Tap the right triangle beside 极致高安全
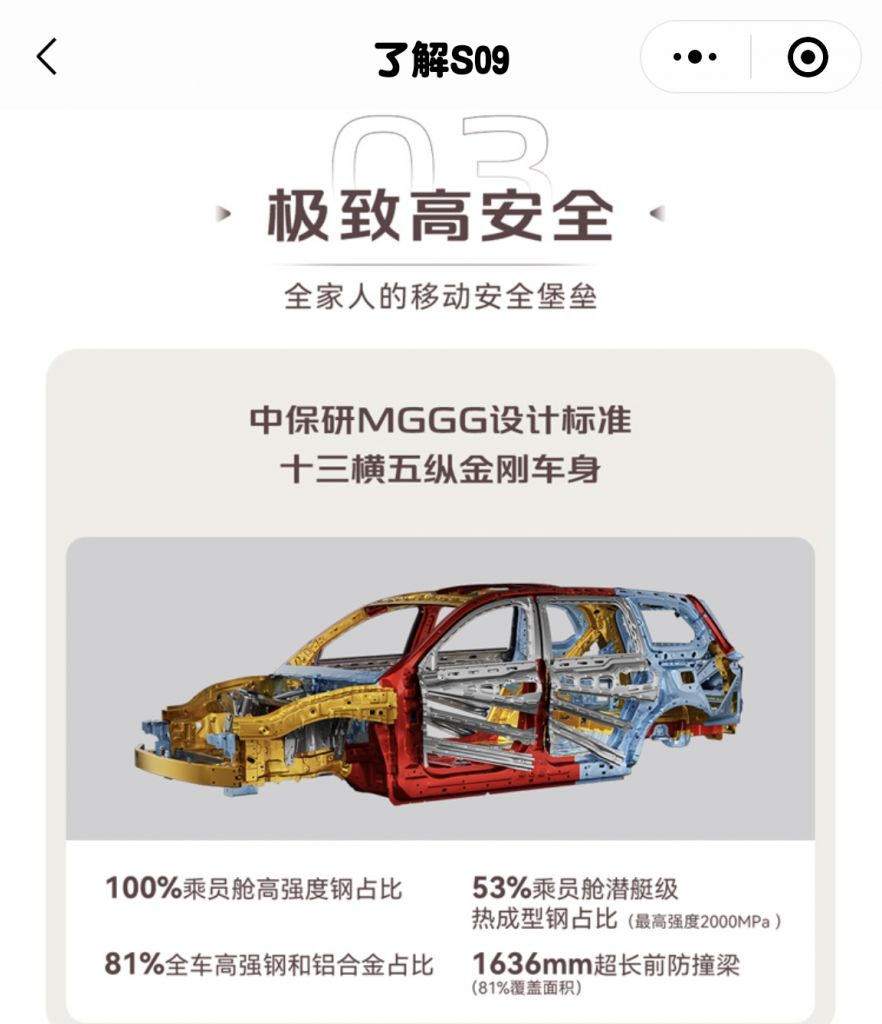This screenshot has height=1024, width=882. pyautogui.click(x=655, y=213)
